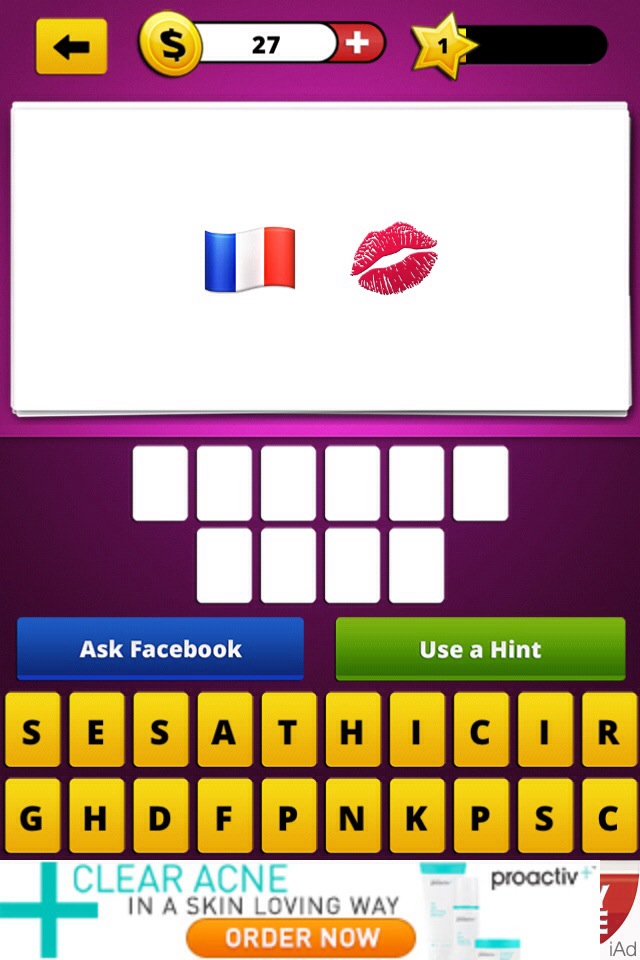Add more coins with the red plus
The image size is (640, 960).
click(357, 45)
